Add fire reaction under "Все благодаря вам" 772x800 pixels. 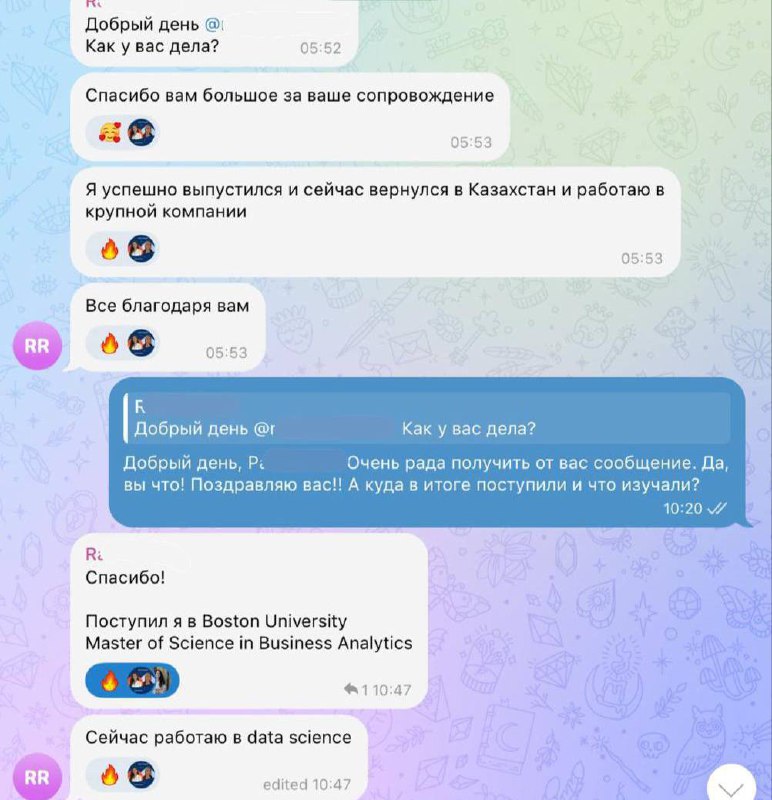[110, 343]
